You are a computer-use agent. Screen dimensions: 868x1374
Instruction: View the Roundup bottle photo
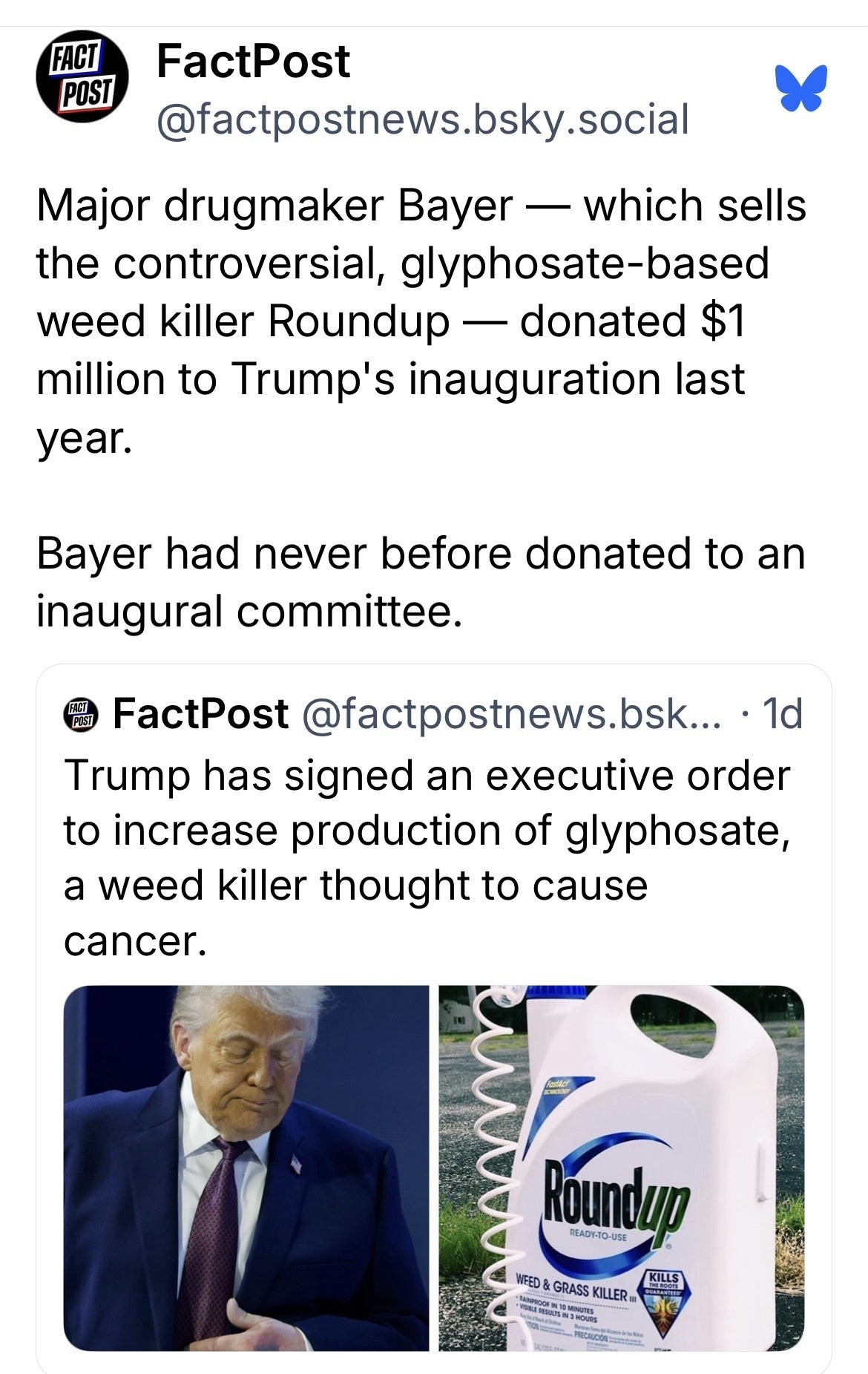click(621, 1168)
